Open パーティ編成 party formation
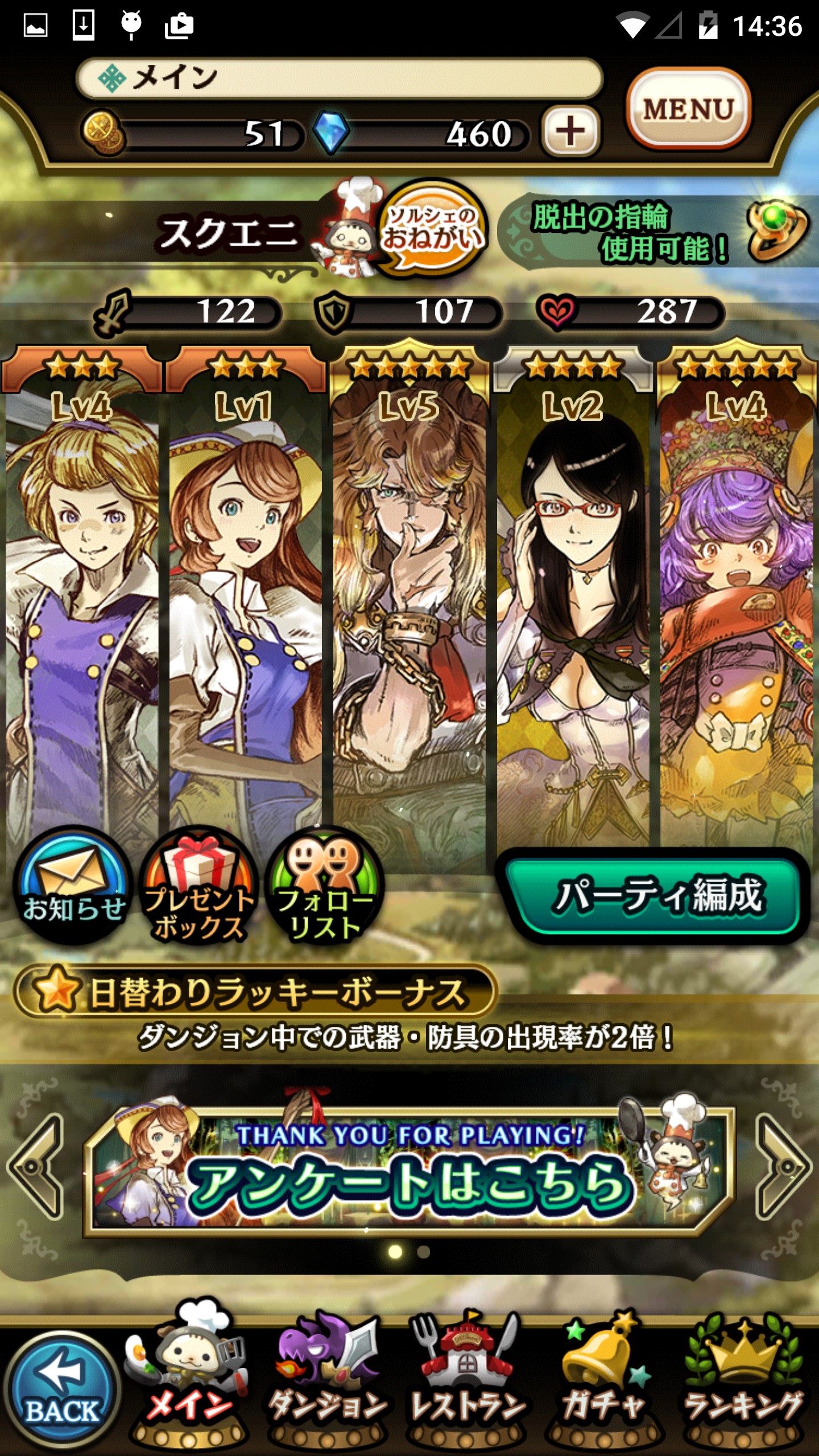This screenshot has height=1456, width=819. tap(654, 896)
